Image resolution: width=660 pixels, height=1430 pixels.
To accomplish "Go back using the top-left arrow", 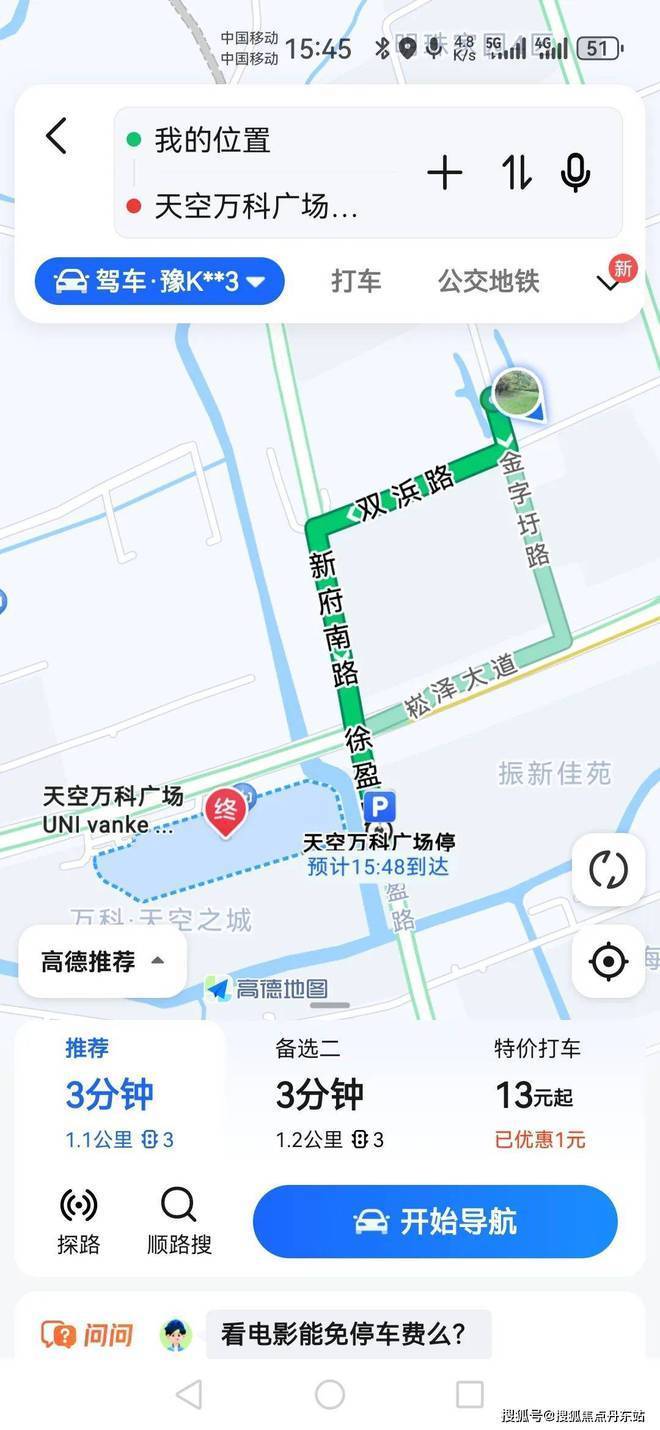I will coord(57,136).
